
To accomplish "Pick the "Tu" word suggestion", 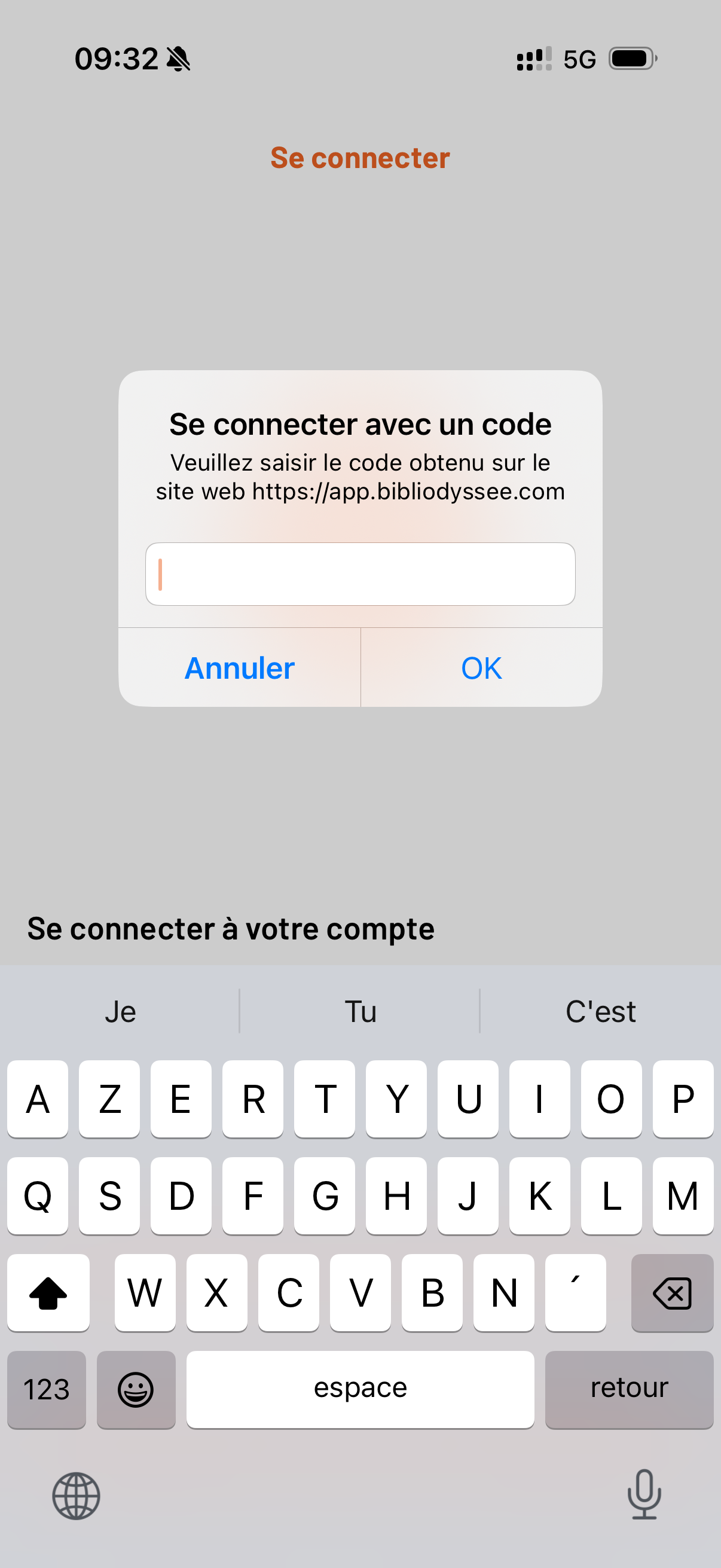I will pos(360,1012).
